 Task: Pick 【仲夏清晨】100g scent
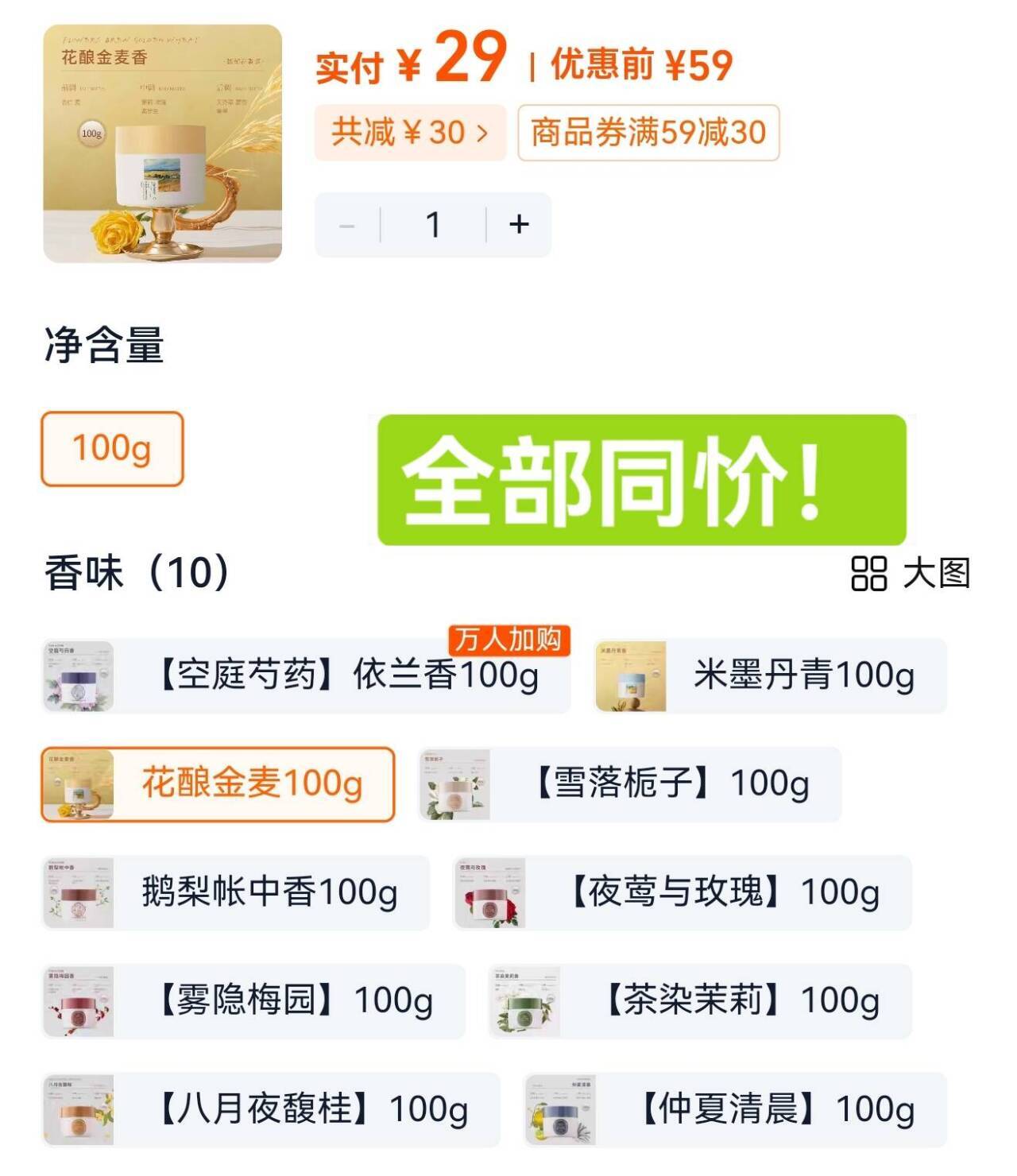tap(735, 1109)
